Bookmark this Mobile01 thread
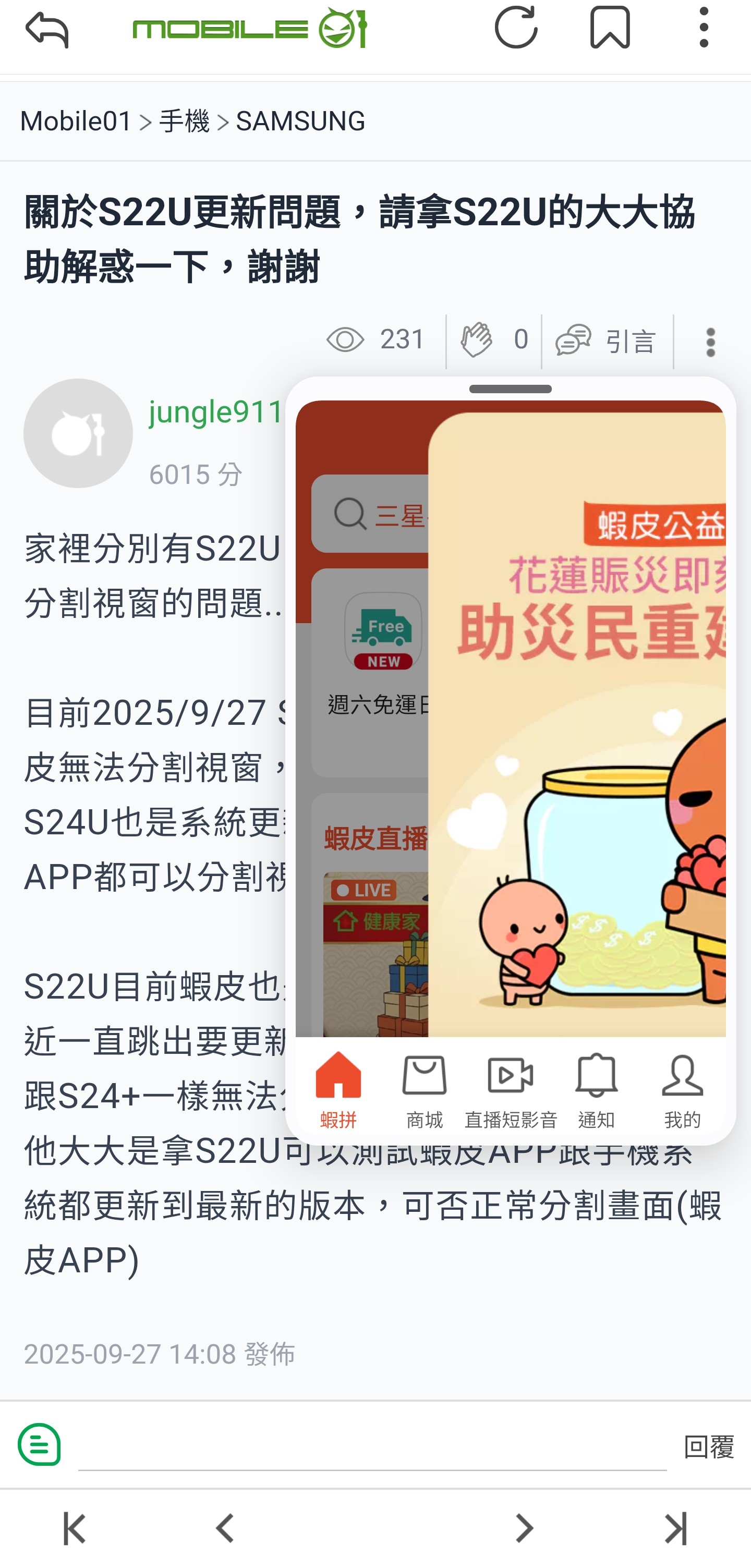751x1568 pixels. pos(609,28)
